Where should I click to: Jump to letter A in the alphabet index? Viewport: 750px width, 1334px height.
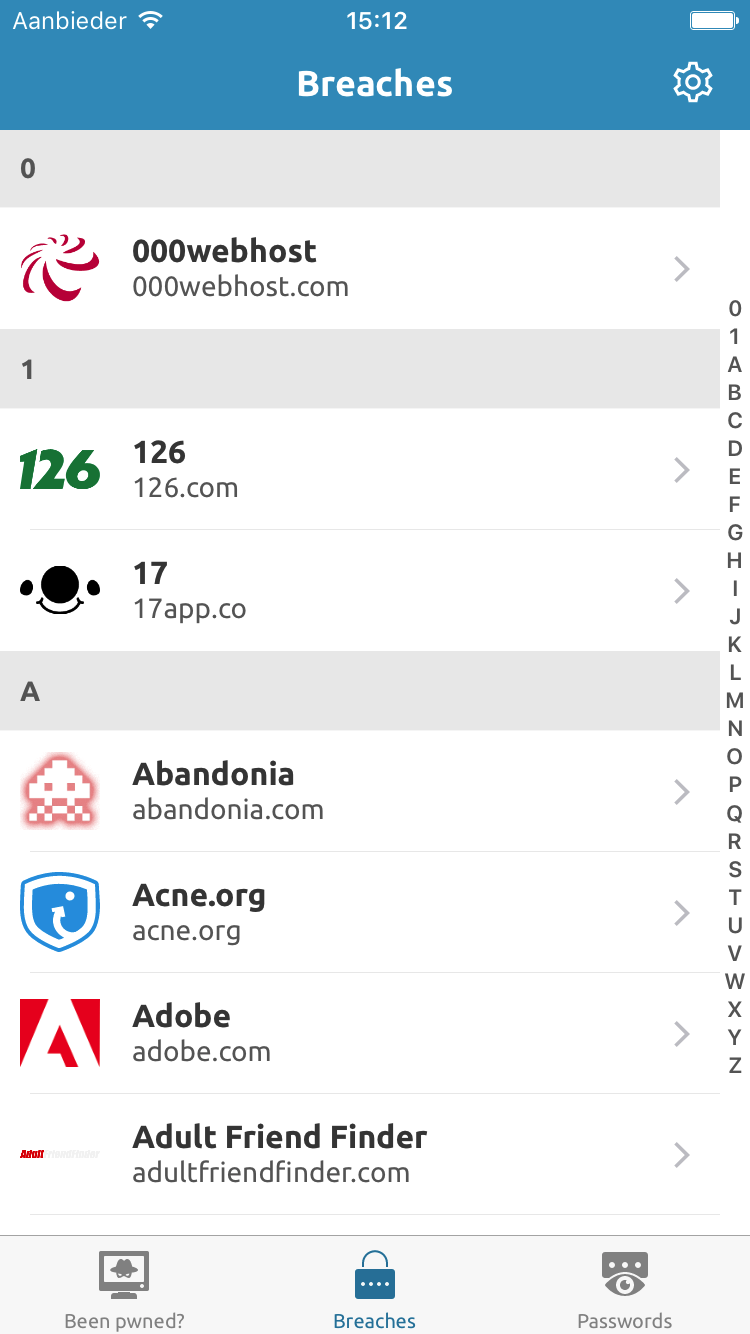click(x=735, y=365)
